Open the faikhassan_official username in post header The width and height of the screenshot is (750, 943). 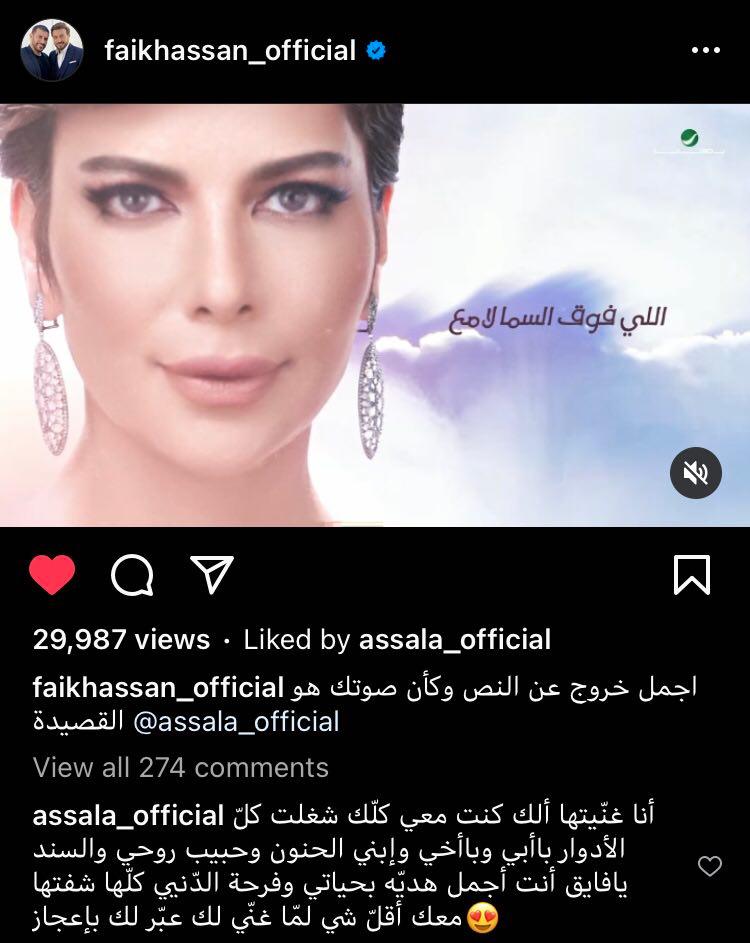tap(230, 50)
